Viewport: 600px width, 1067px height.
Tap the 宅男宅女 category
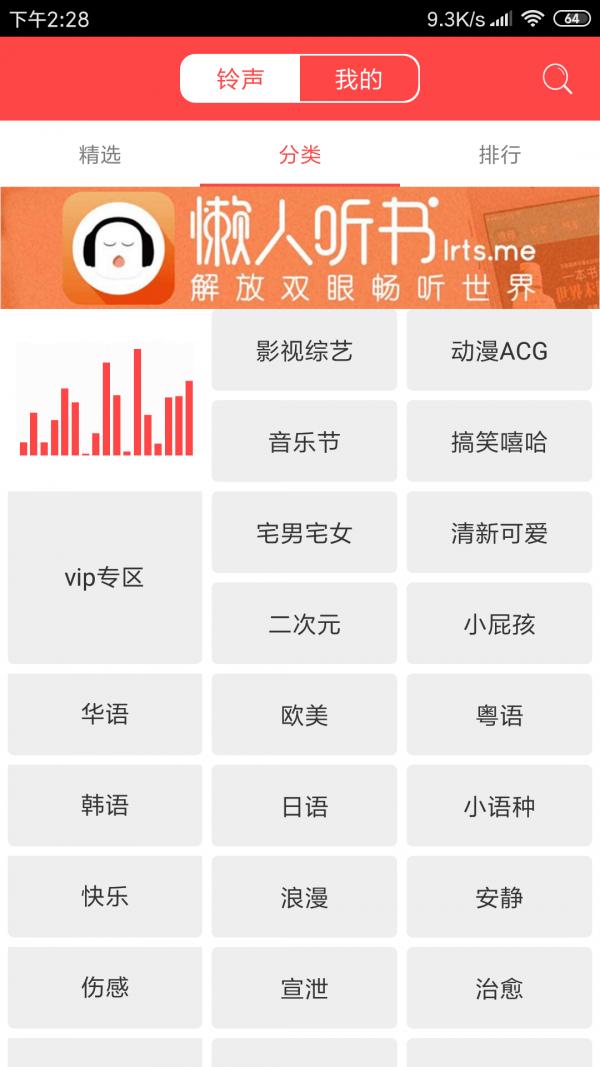304,533
